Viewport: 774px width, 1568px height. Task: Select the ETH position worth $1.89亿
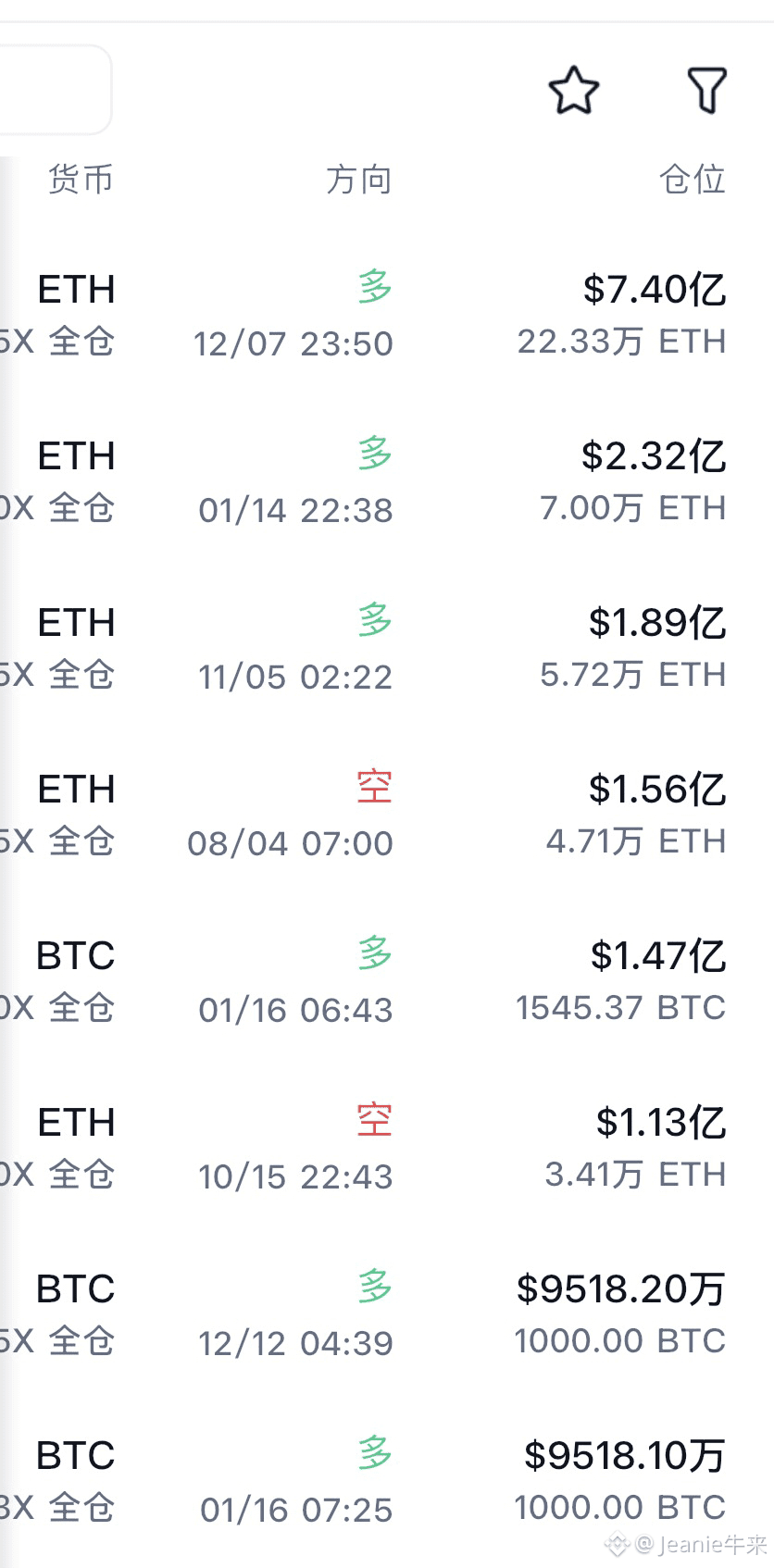[387, 648]
